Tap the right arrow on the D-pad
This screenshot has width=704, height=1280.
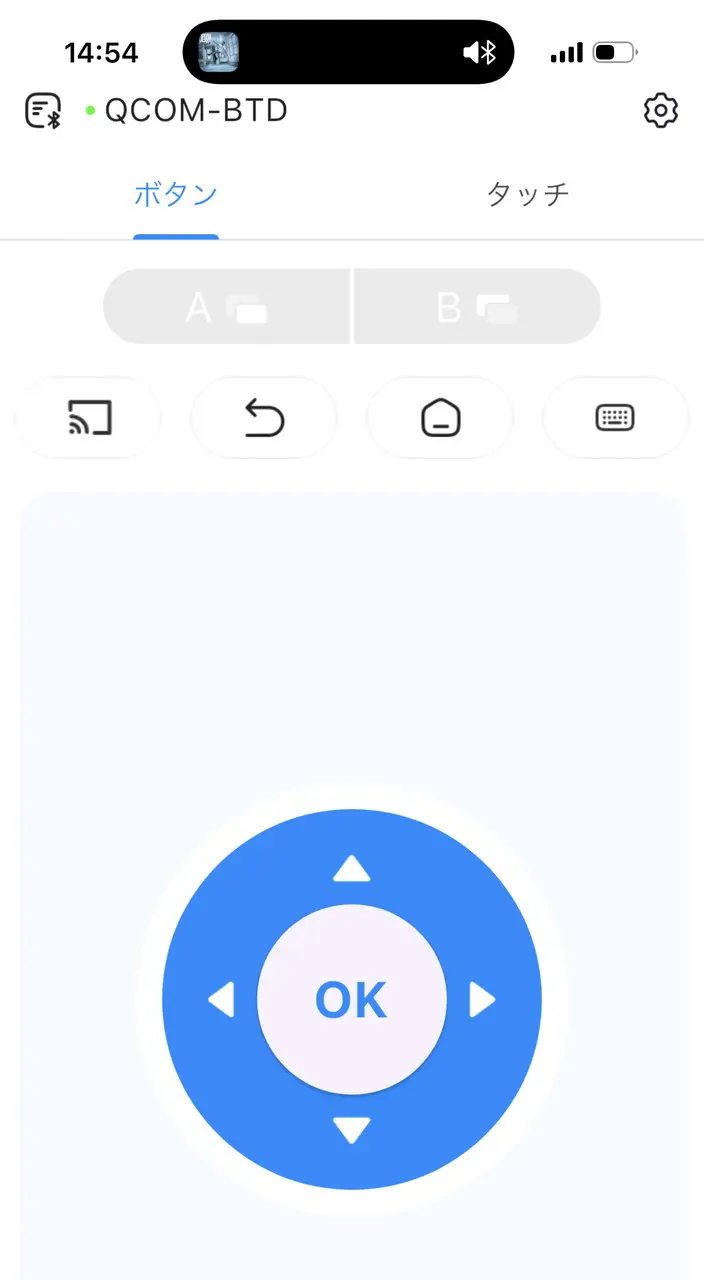482,999
